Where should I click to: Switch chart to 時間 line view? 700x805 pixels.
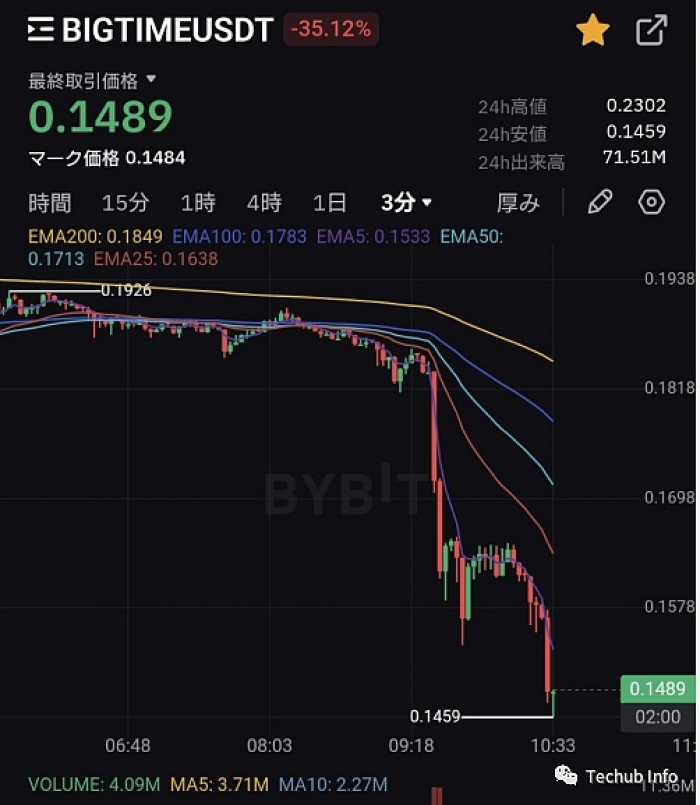(x=50, y=203)
